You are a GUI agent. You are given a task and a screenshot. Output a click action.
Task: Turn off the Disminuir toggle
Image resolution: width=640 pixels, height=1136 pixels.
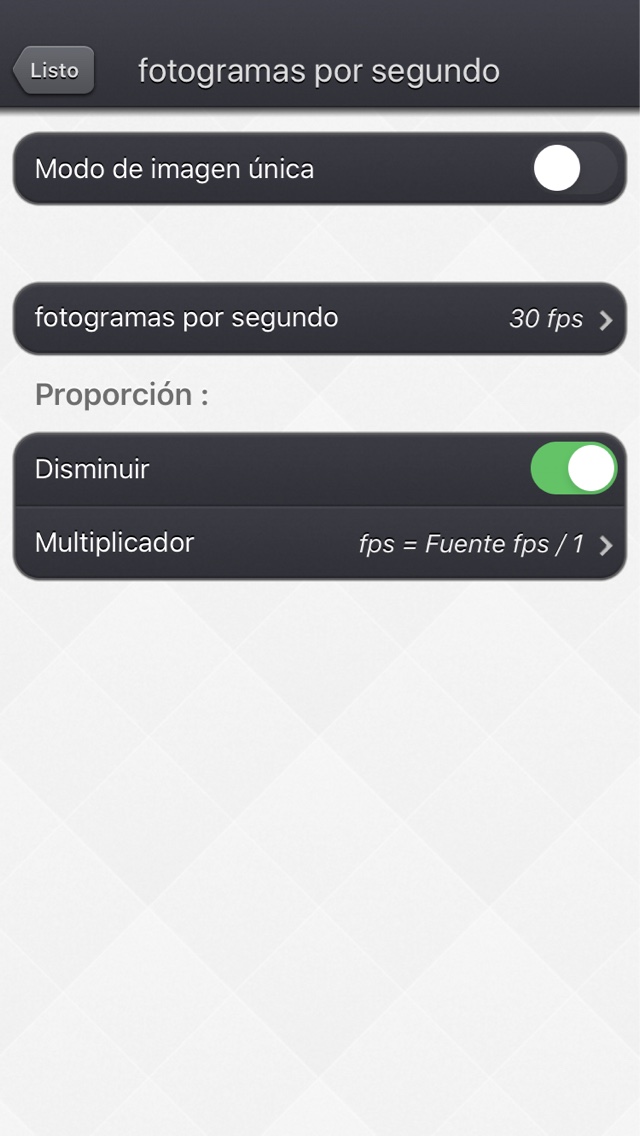coord(574,468)
